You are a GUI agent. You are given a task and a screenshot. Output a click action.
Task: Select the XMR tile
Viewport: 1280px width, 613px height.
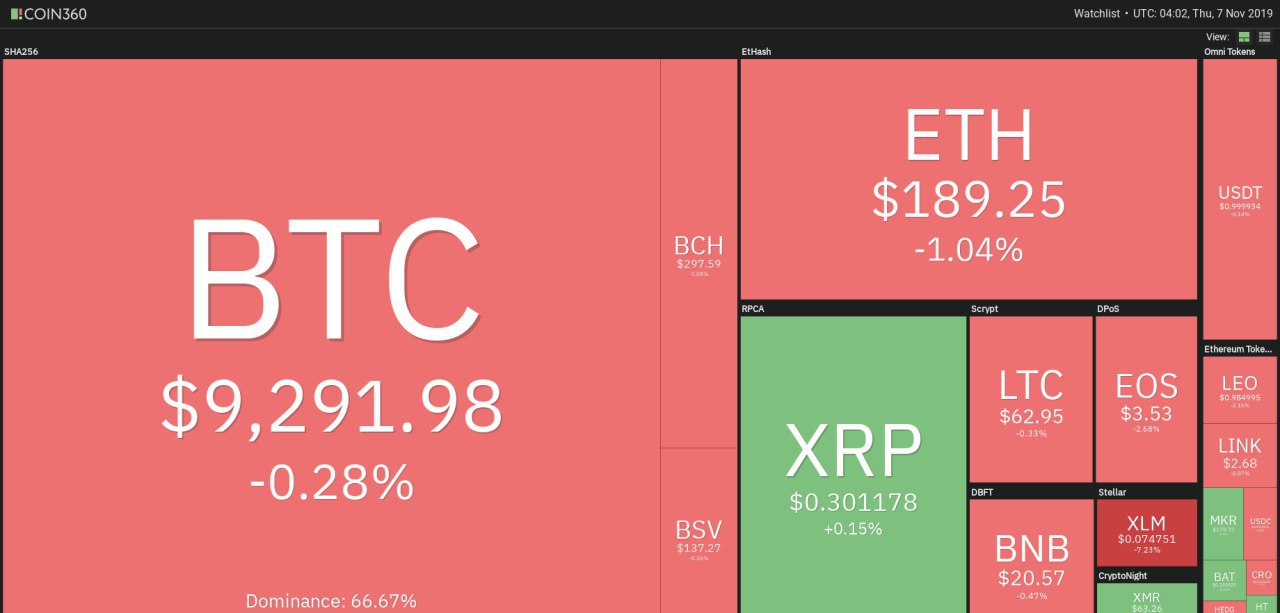pyautogui.click(x=1146, y=598)
